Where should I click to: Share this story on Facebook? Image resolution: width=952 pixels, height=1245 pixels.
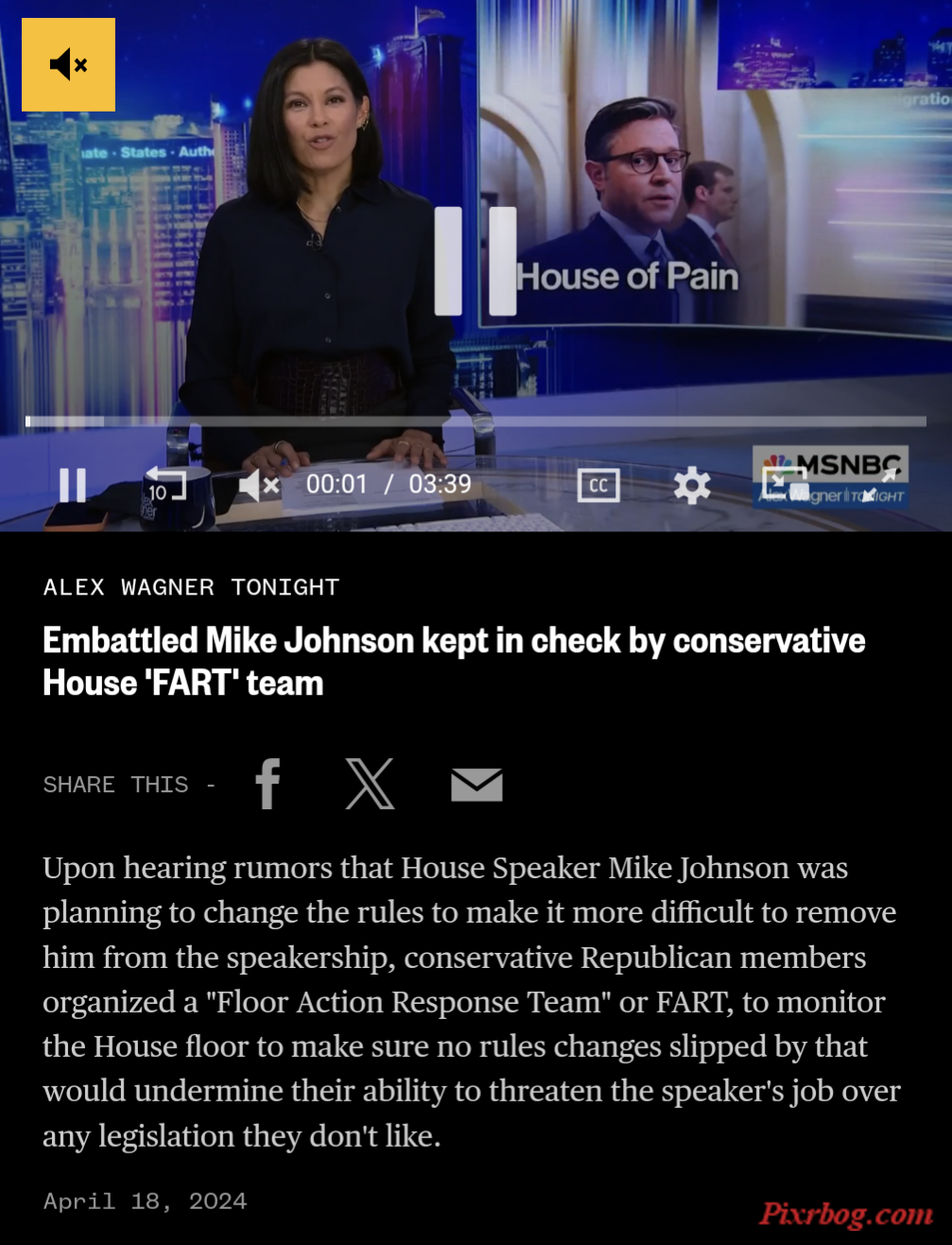(268, 784)
